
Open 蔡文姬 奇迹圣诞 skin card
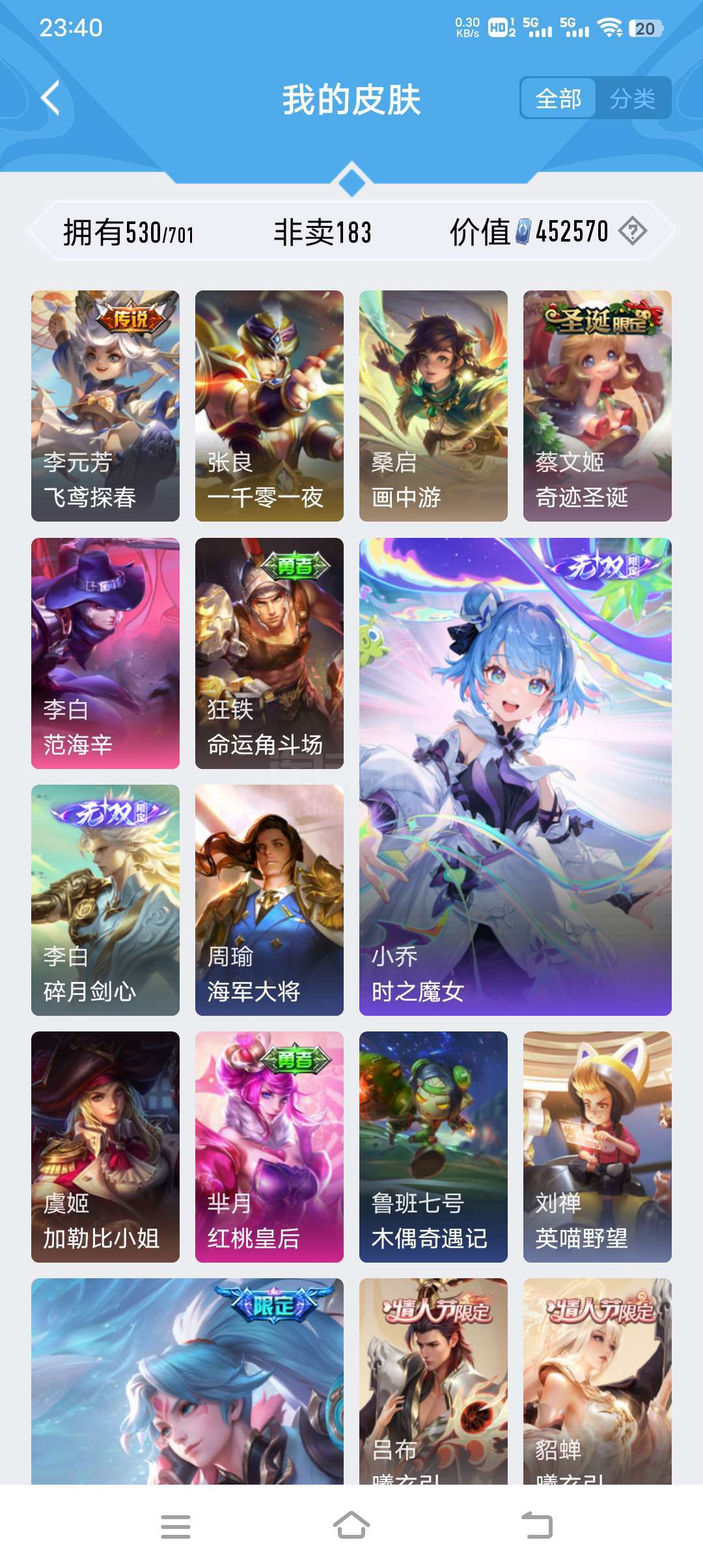tap(598, 406)
